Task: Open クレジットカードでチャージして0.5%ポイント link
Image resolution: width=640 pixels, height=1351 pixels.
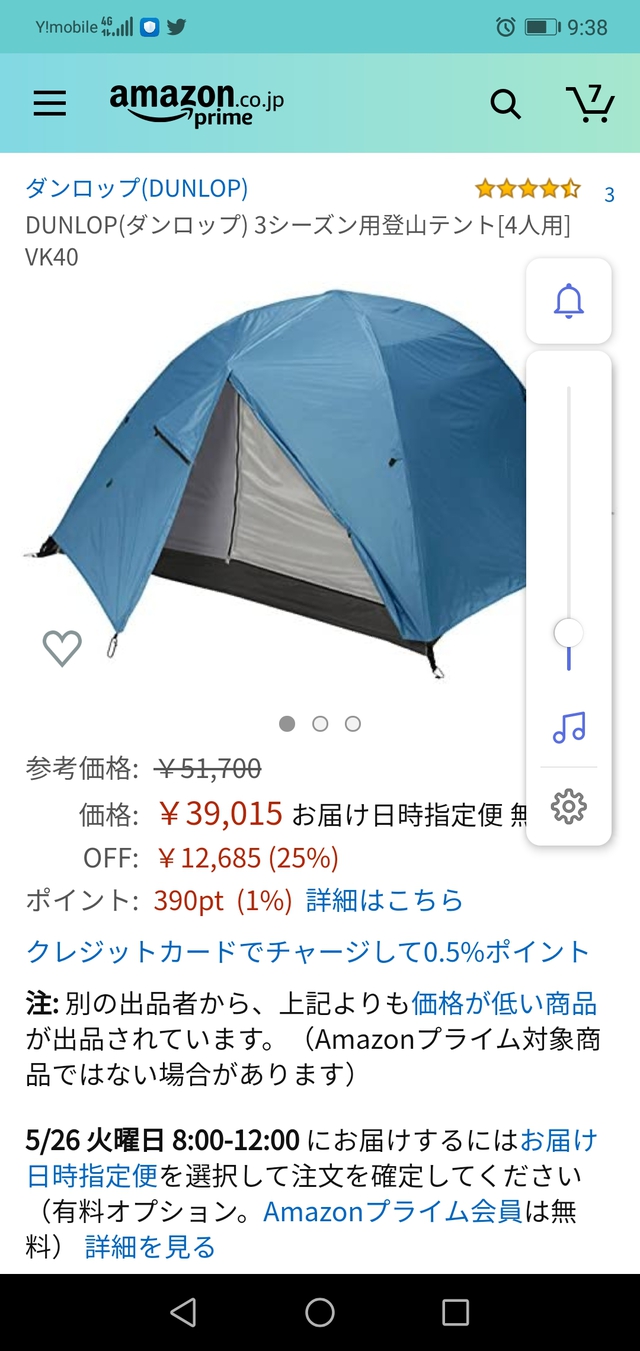Action: click(308, 951)
